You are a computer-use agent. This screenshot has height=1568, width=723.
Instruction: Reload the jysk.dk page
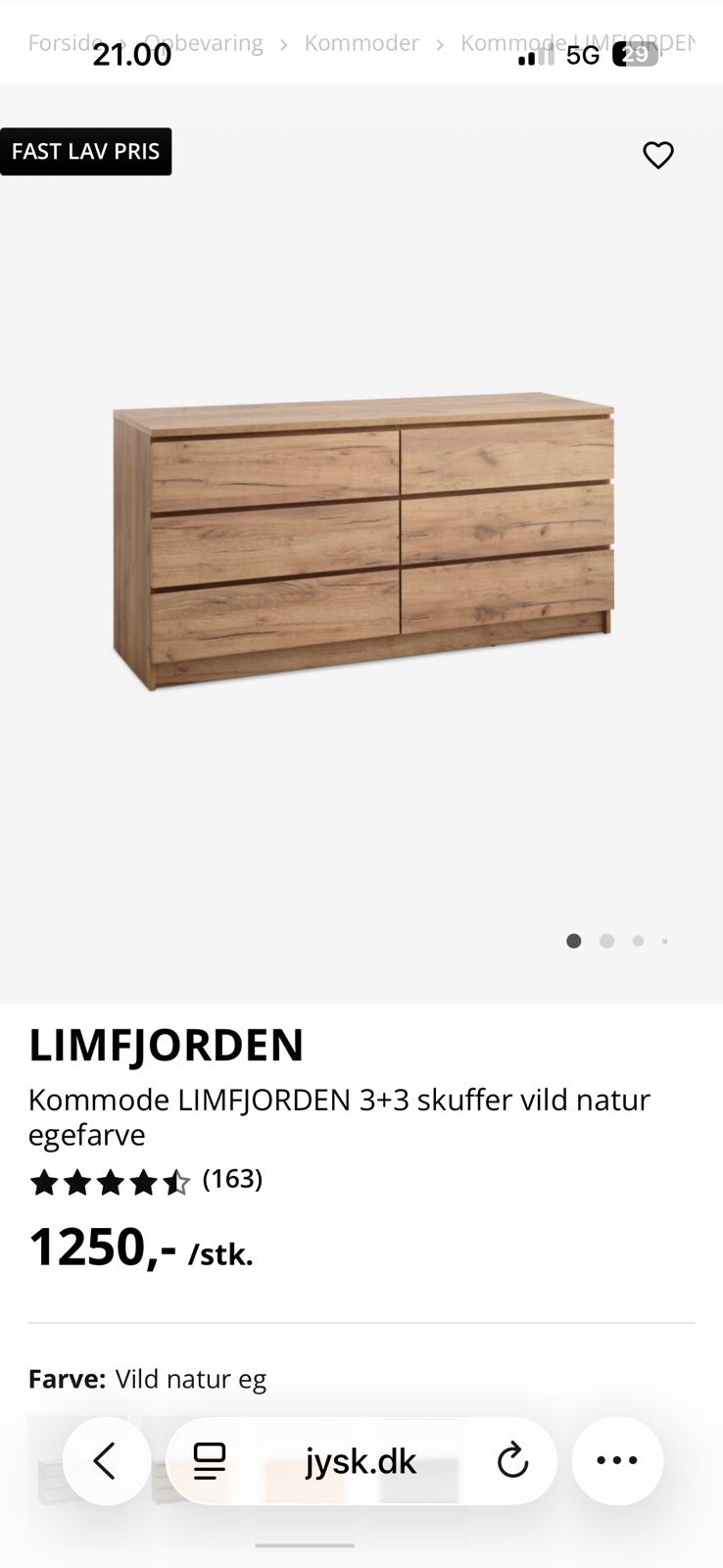512,1460
